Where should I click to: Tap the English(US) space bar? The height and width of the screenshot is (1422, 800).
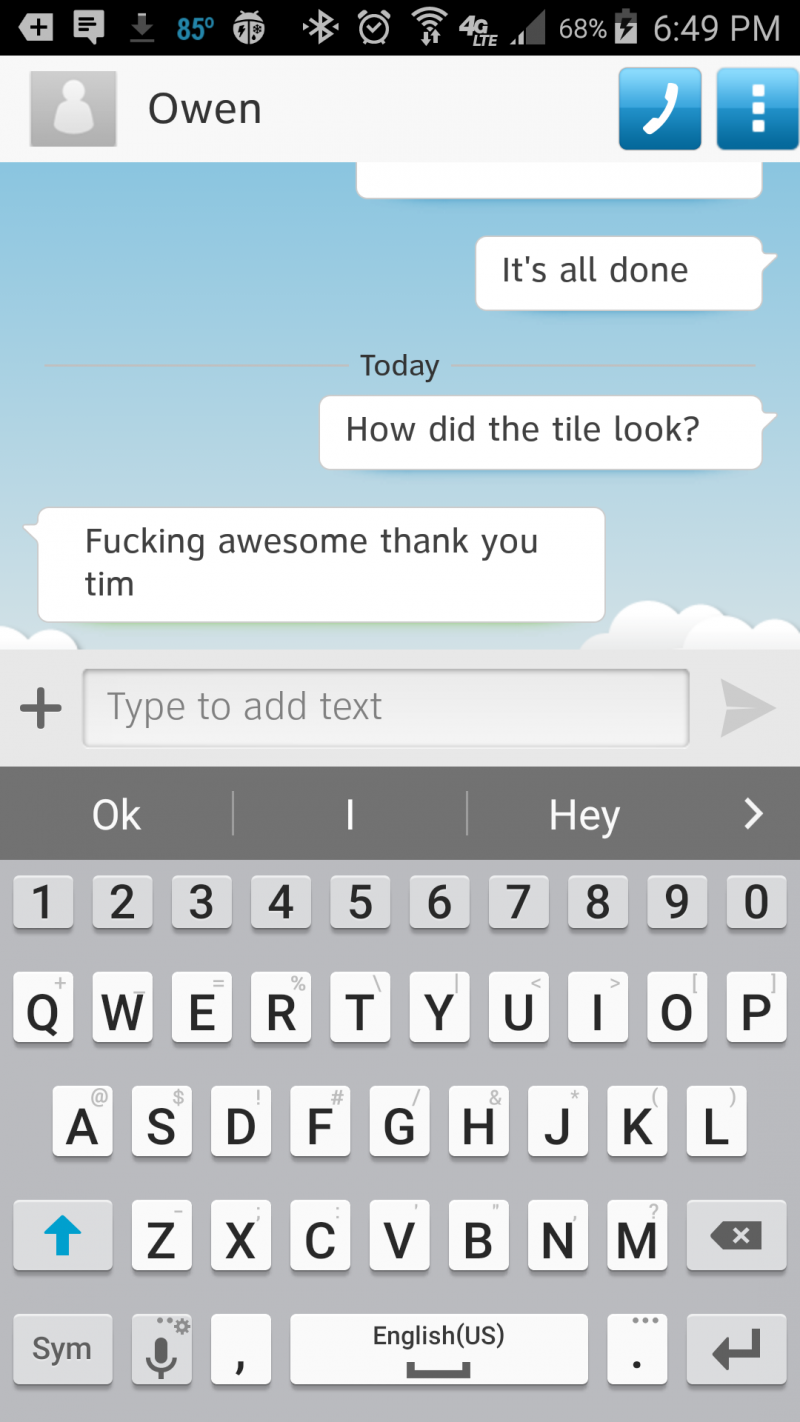pos(438,1349)
